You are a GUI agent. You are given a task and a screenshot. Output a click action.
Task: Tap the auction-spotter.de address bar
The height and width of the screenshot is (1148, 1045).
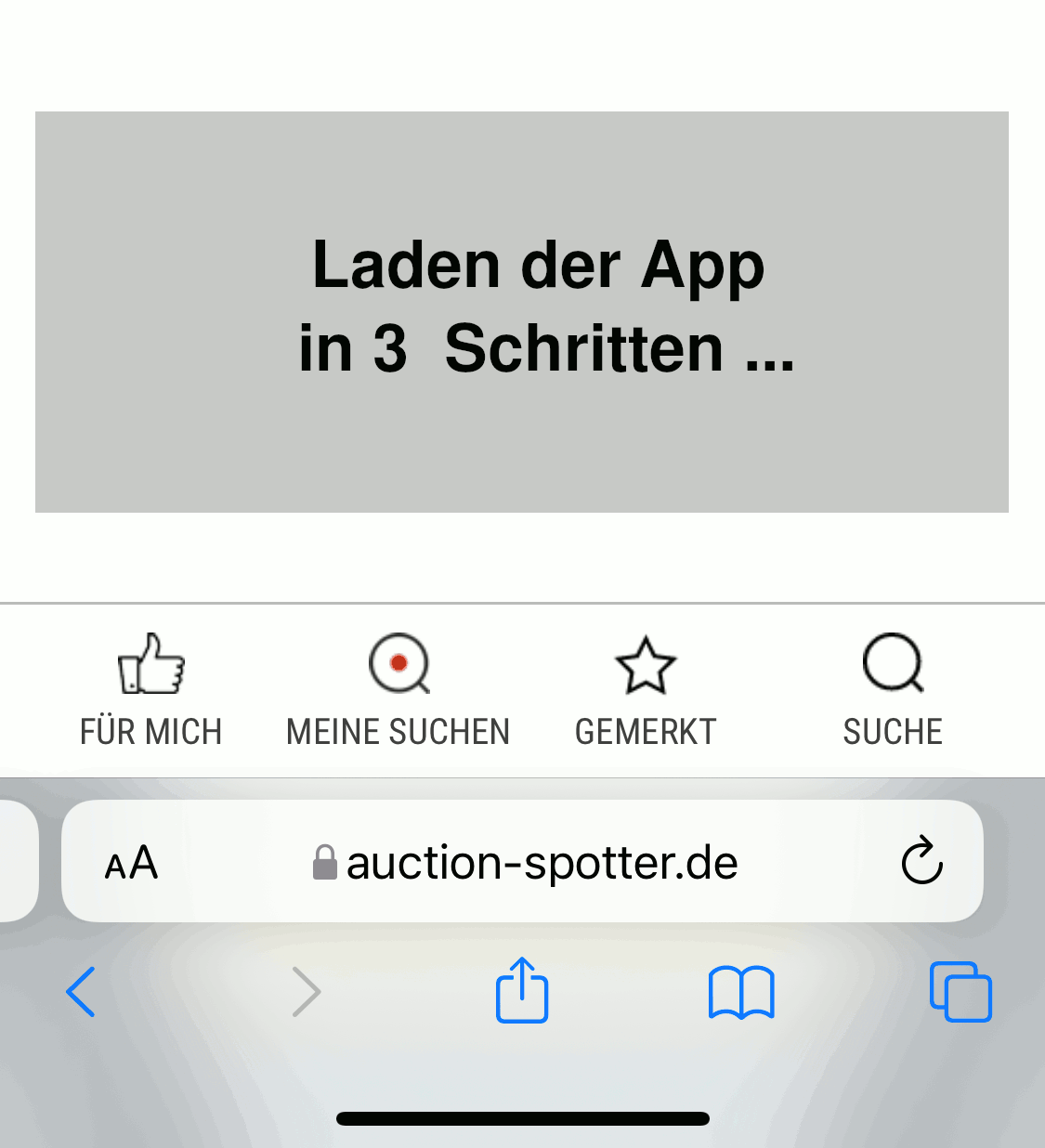(x=522, y=862)
